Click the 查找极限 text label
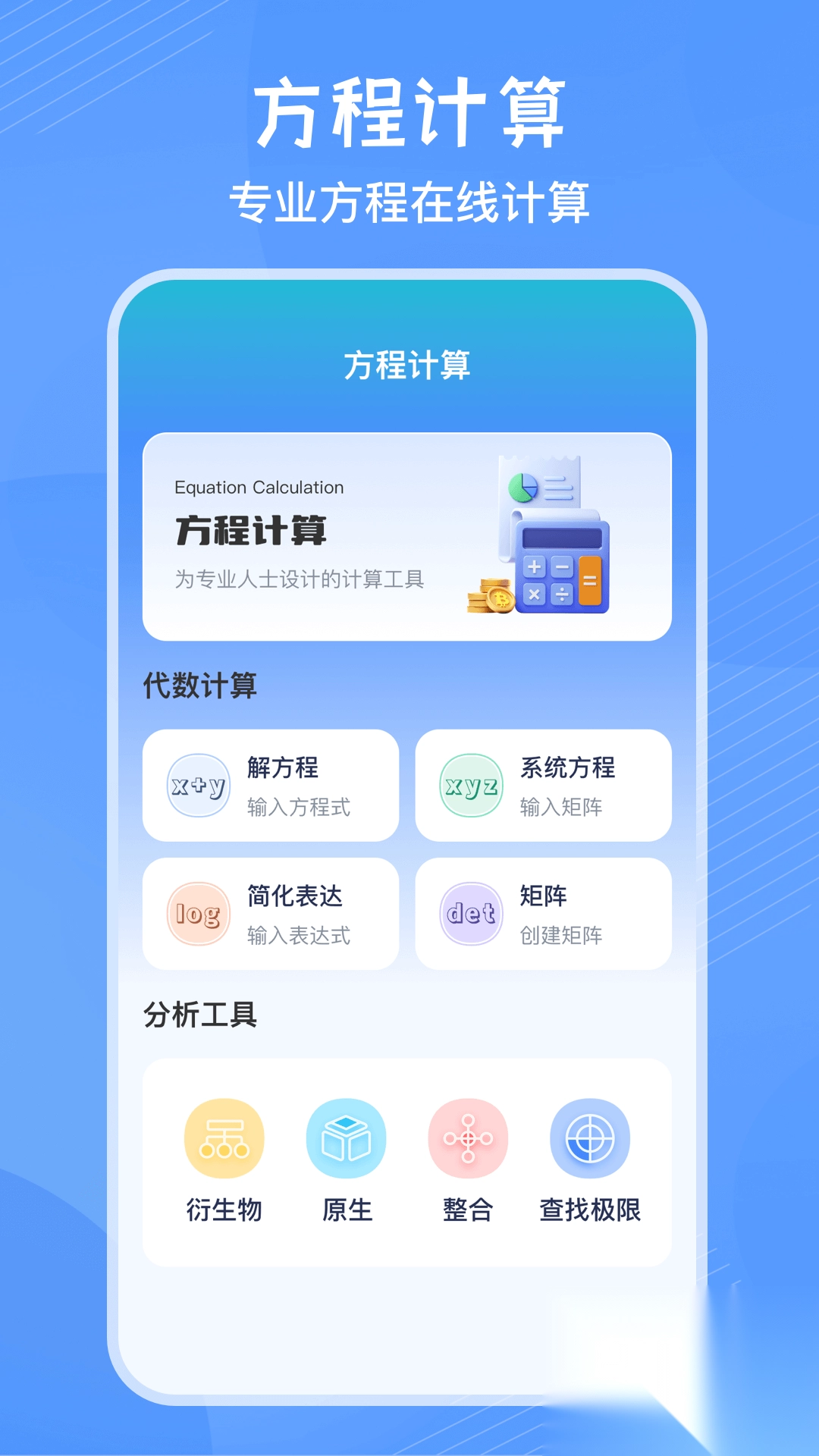 tap(590, 1207)
